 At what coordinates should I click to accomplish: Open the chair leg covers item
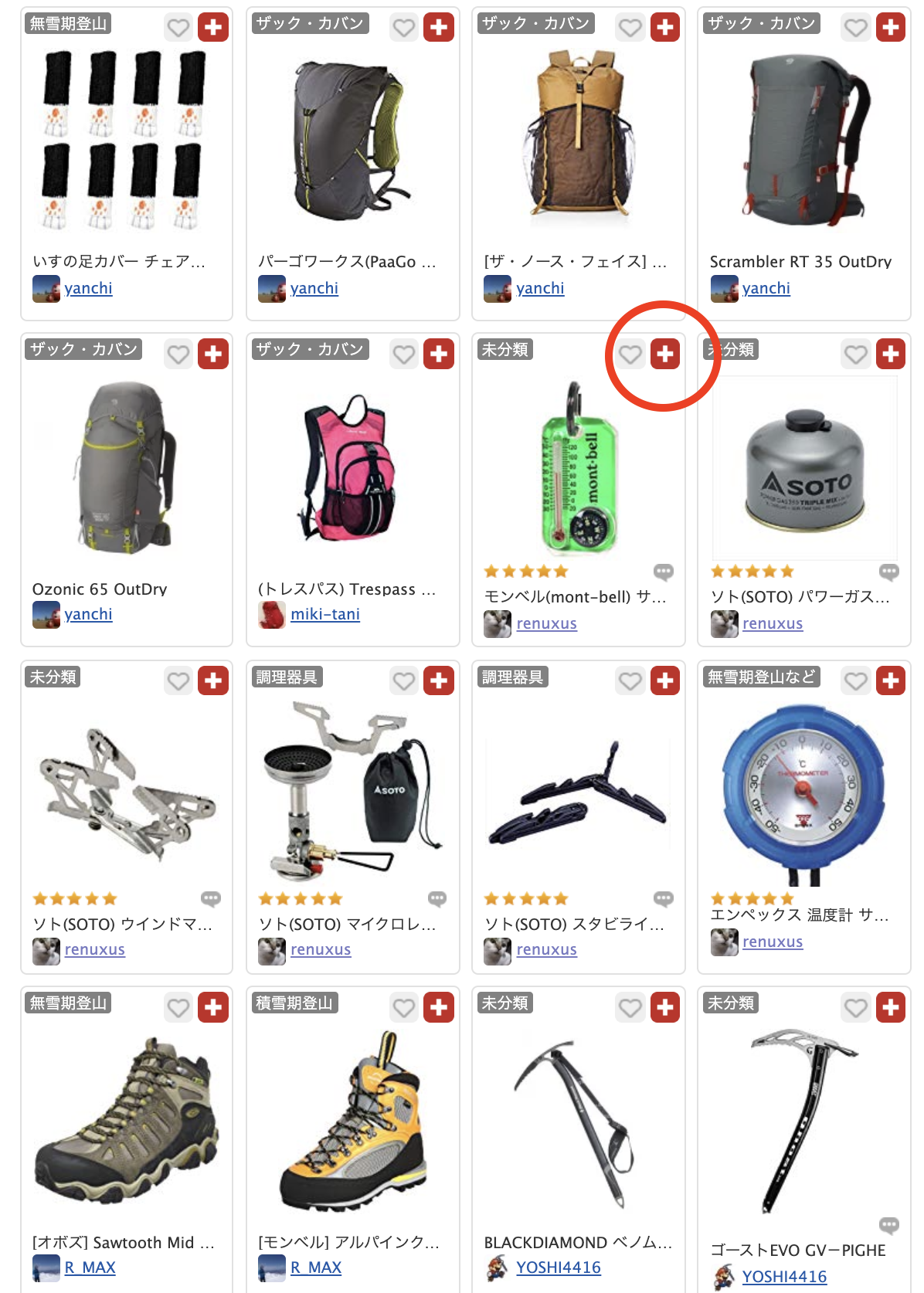(119, 261)
